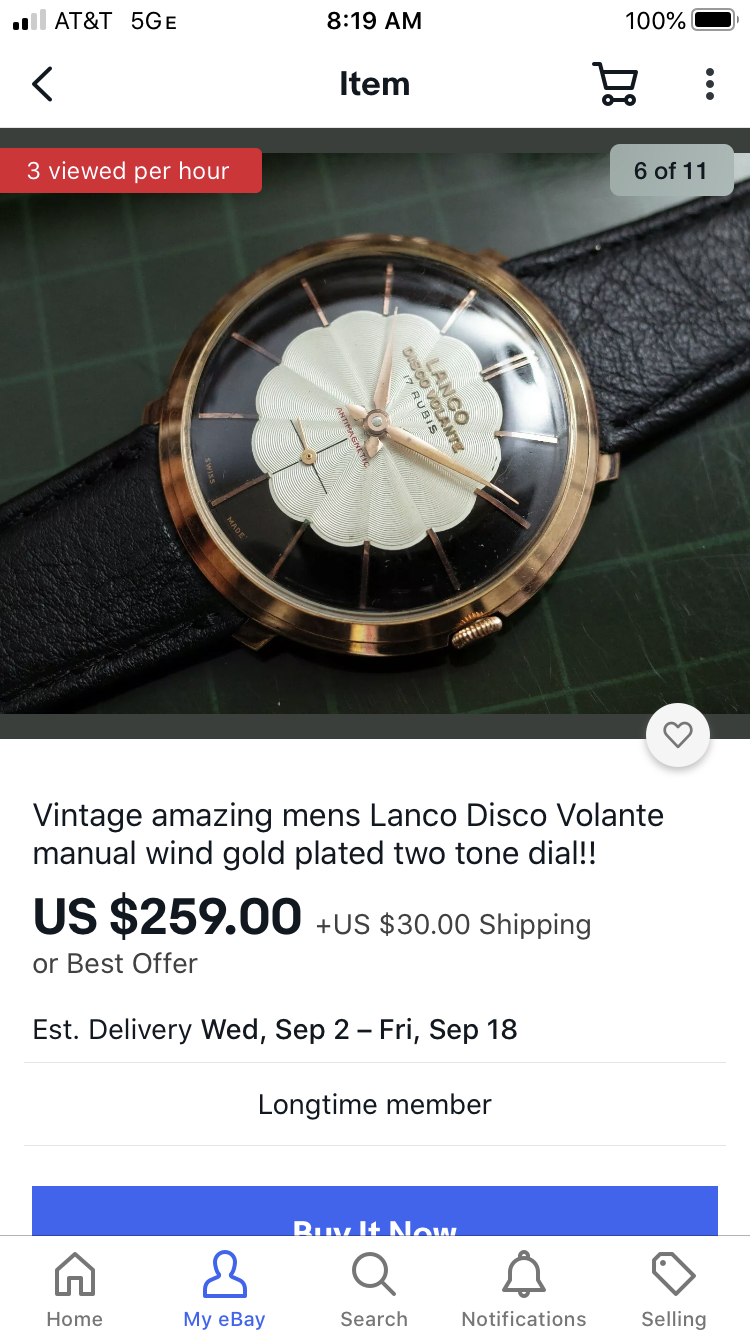Open the shopping cart

[x=615, y=84]
